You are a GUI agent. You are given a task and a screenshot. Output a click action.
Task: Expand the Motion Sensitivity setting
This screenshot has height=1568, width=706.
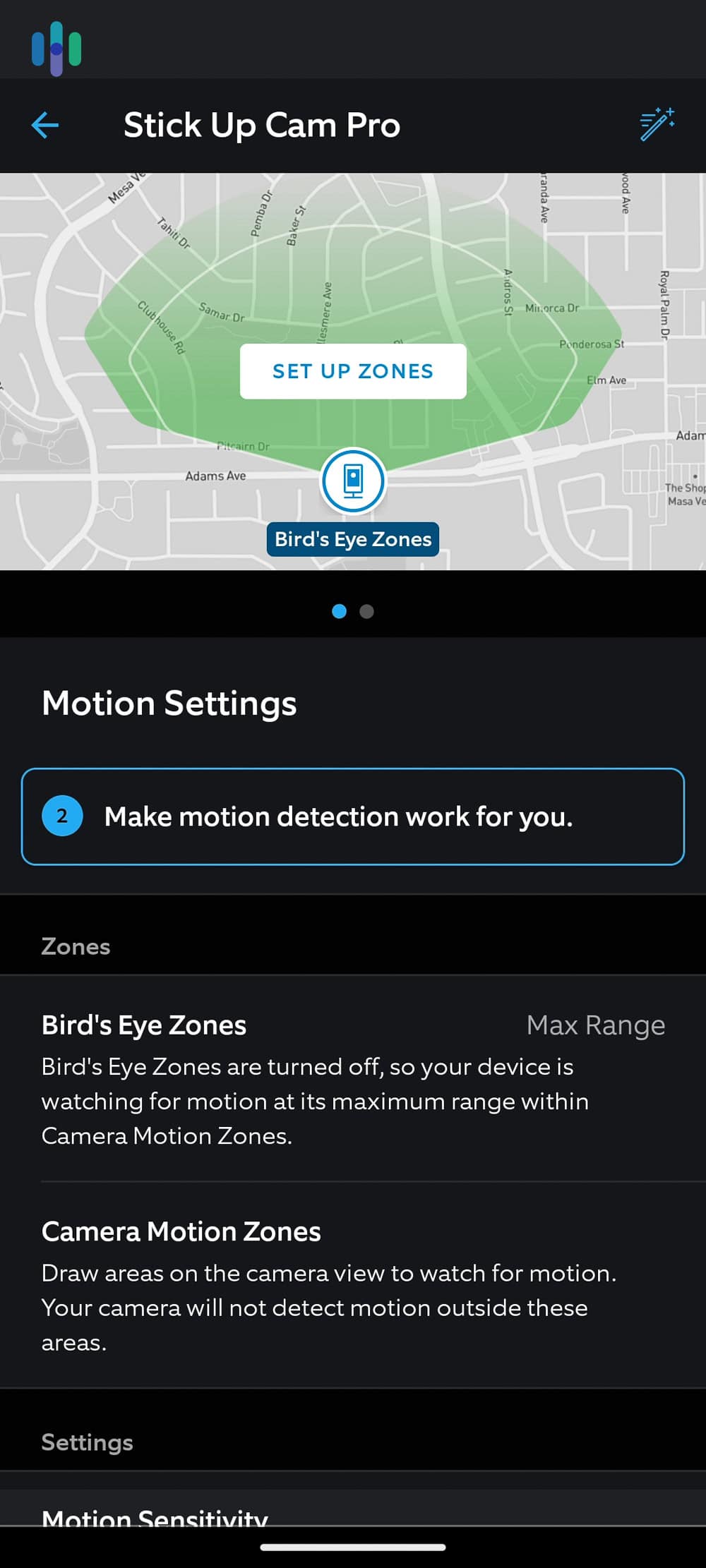click(x=154, y=1517)
